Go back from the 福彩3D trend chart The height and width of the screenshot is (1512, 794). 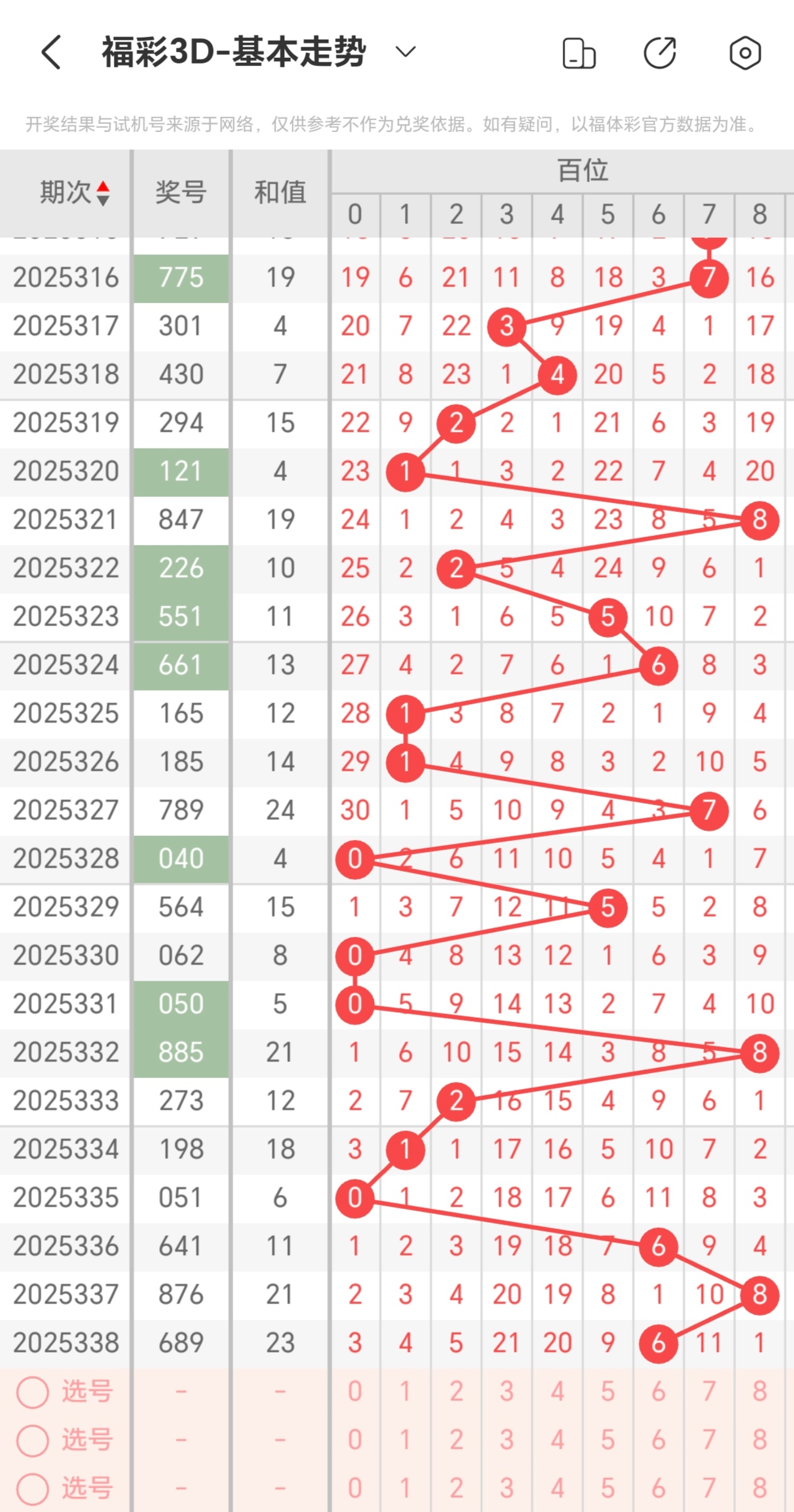[x=52, y=52]
